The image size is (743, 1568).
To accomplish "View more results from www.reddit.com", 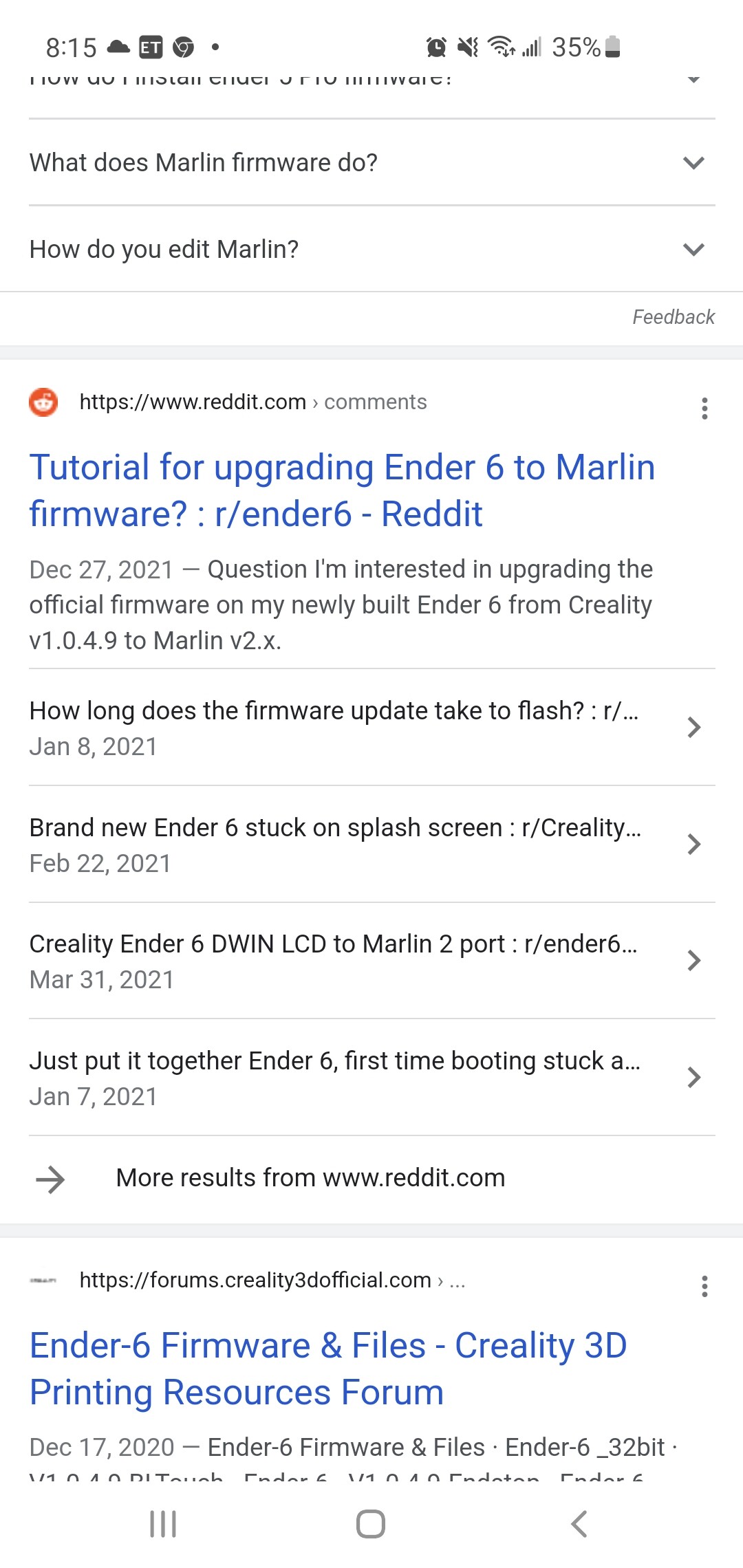I will (x=371, y=1179).
